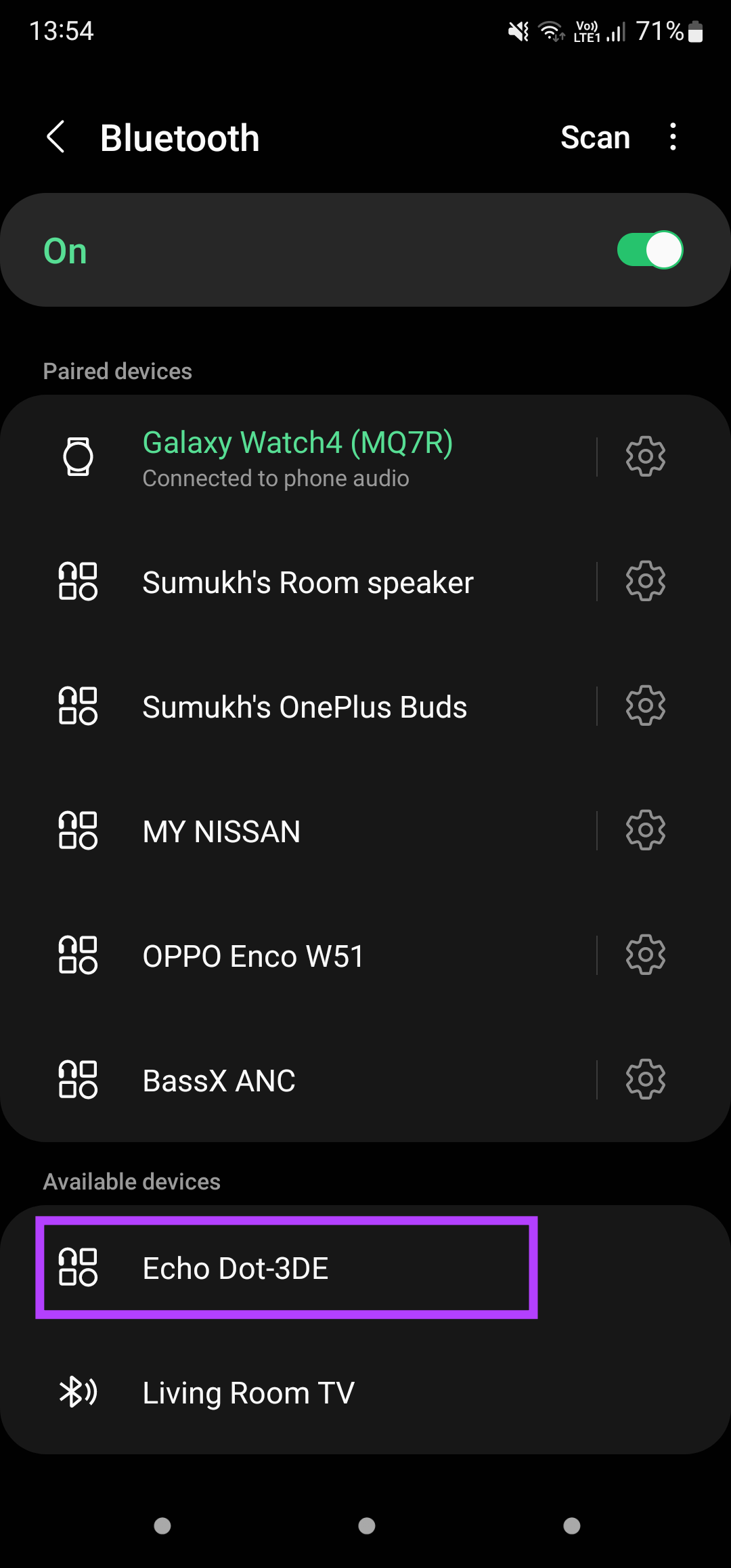Go back from Bluetooth settings
Image resolution: width=731 pixels, height=1568 pixels.
point(56,137)
